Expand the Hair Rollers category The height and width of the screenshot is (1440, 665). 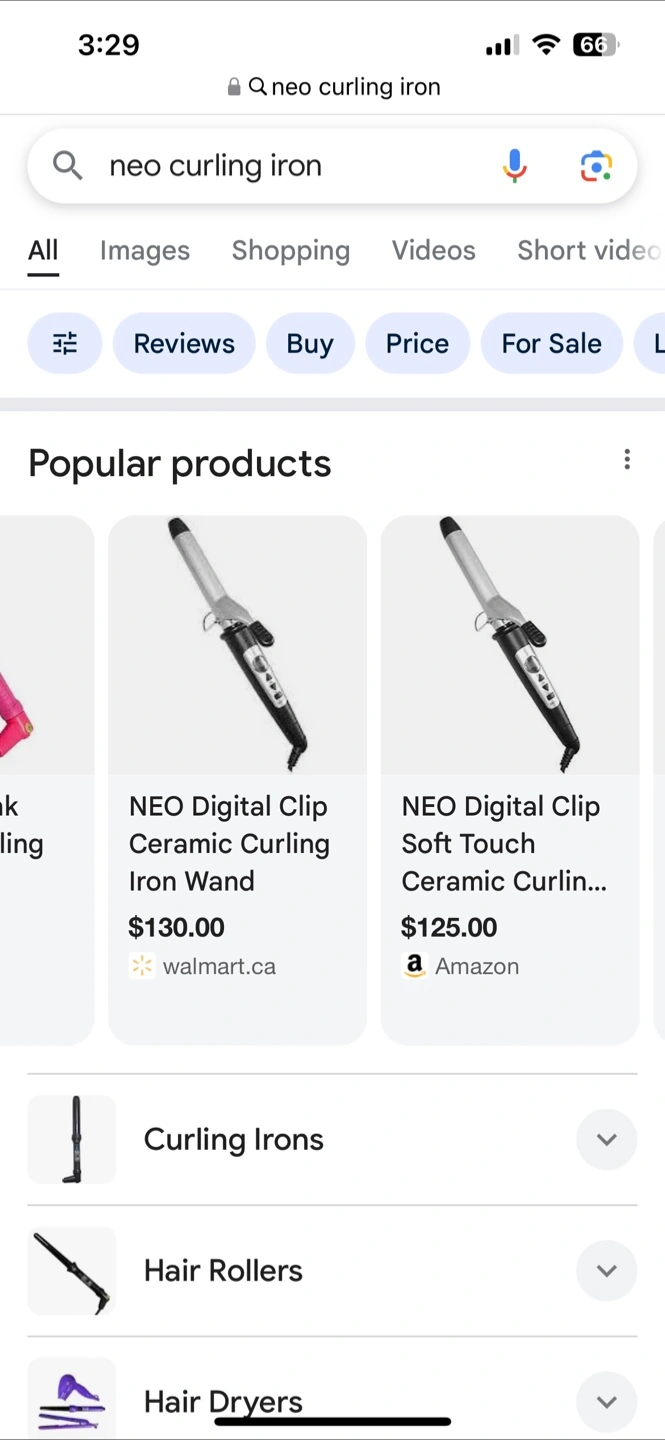tap(606, 1271)
